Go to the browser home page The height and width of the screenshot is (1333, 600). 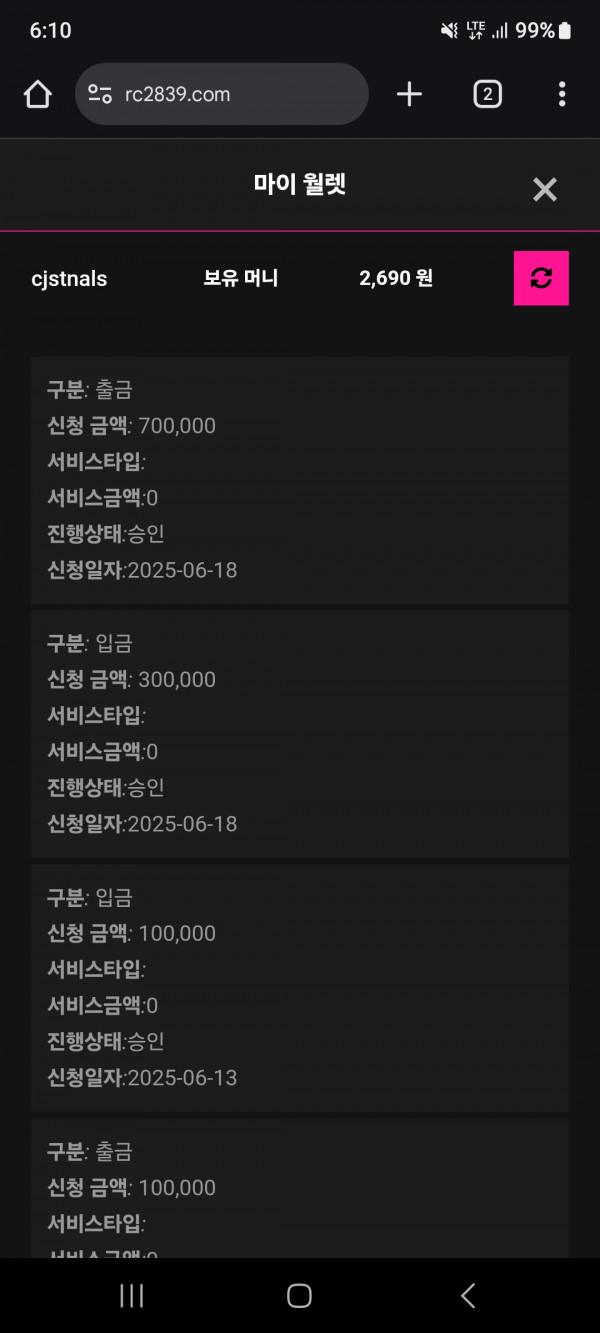[38, 95]
